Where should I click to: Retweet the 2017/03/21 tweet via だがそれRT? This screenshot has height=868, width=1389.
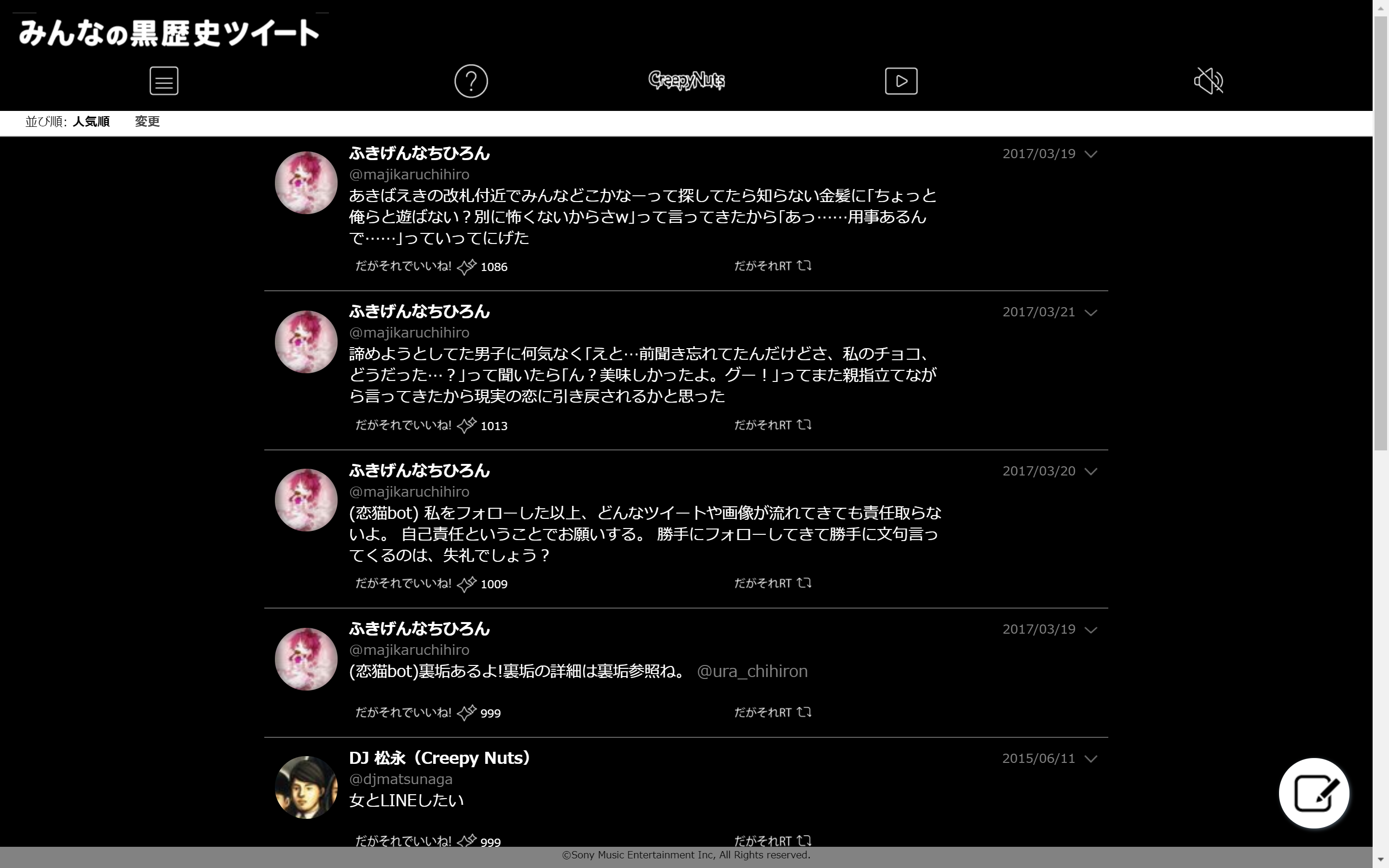point(773,425)
